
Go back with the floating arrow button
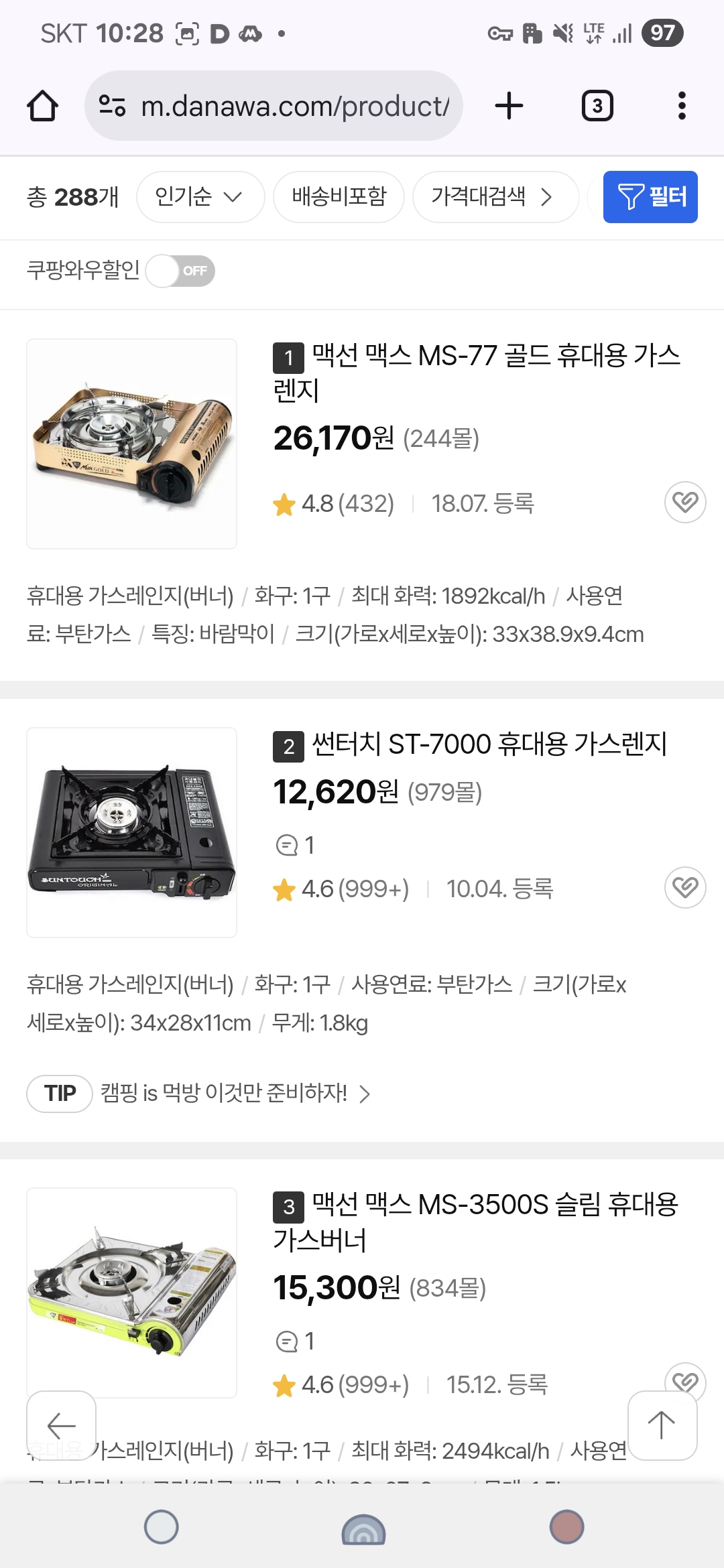click(x=61, y=1425)
